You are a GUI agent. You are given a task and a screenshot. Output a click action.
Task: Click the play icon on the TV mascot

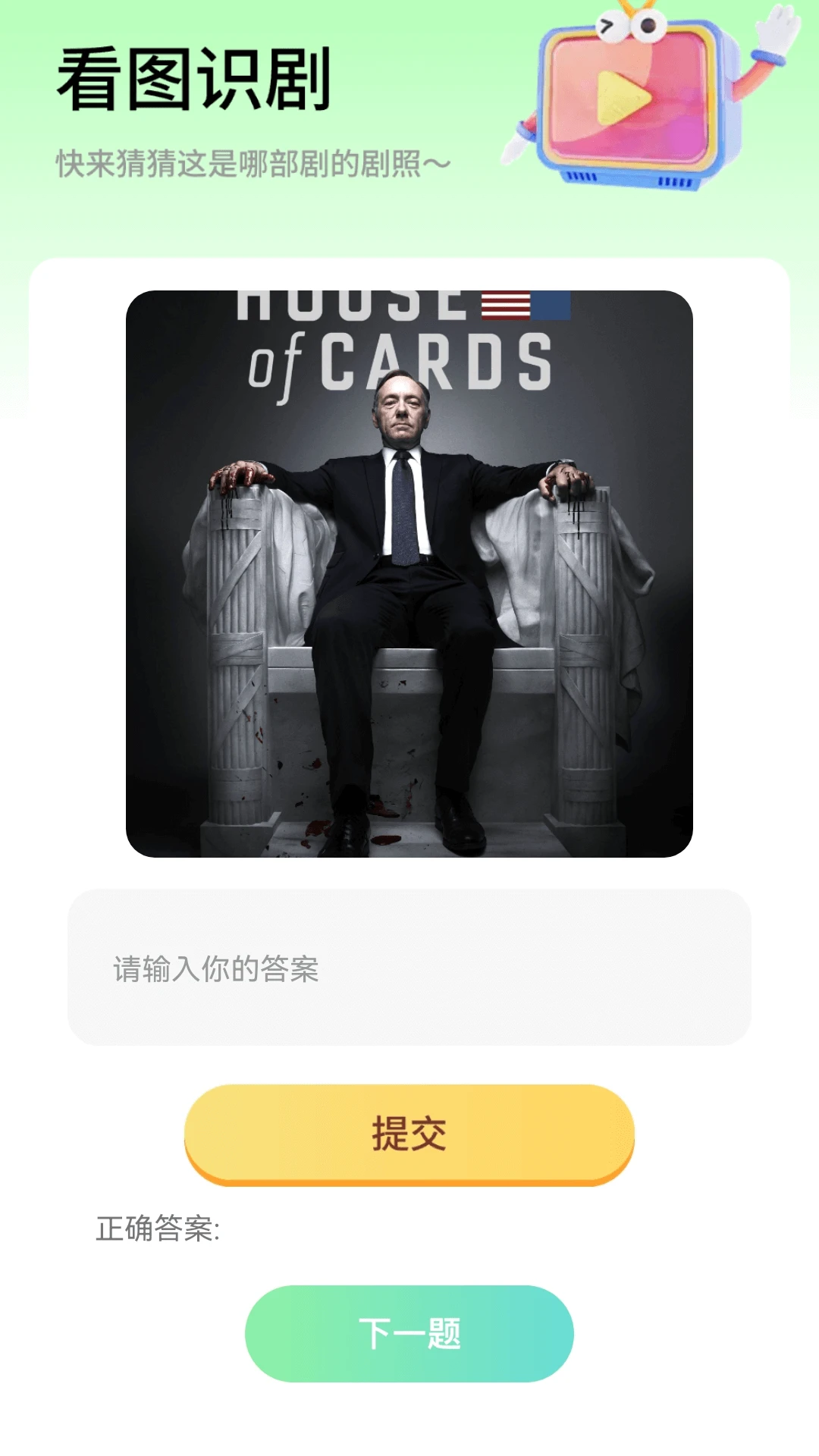click(x=623, y=99)
